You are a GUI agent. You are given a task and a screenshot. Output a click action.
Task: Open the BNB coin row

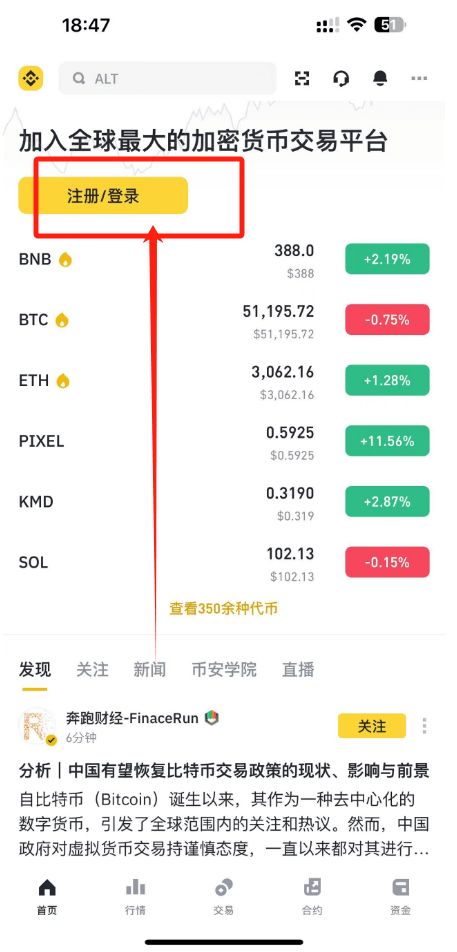tap(224, 259)
